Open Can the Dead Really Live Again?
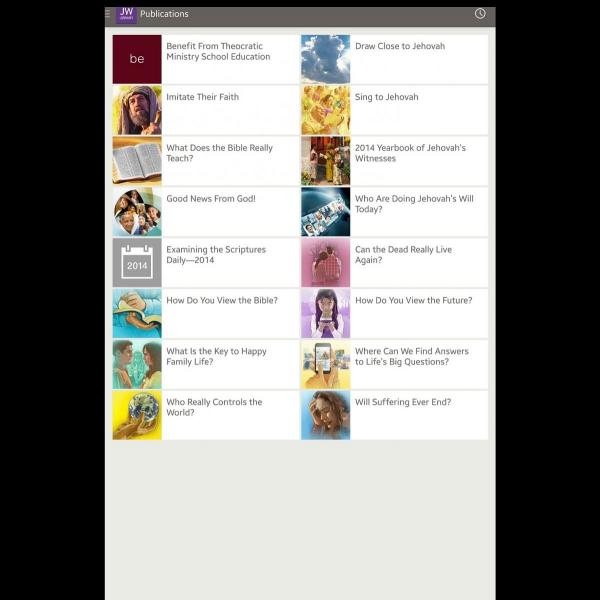The image size is (600, 600). [x=394, y=263]
